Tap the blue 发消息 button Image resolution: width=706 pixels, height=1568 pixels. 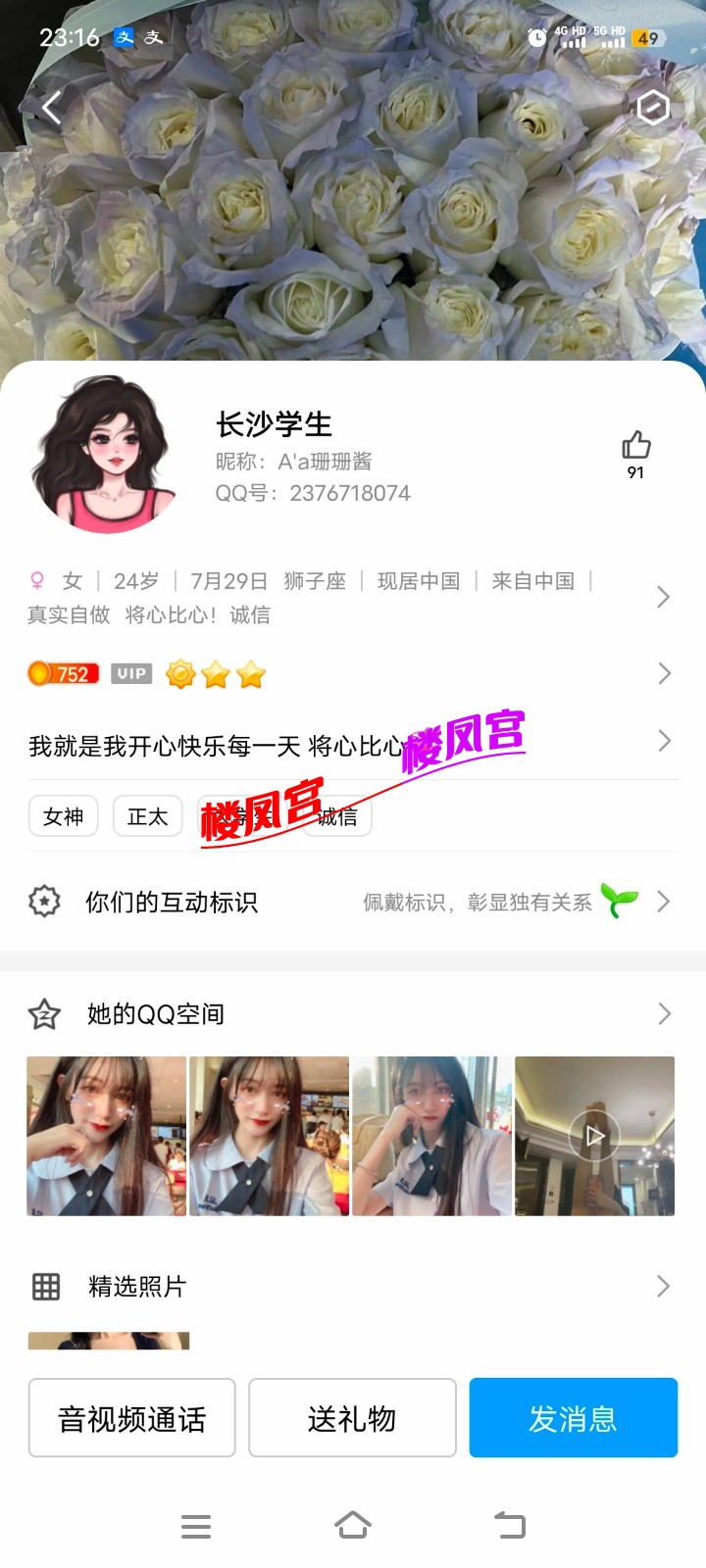click(x=573, y=1418)
